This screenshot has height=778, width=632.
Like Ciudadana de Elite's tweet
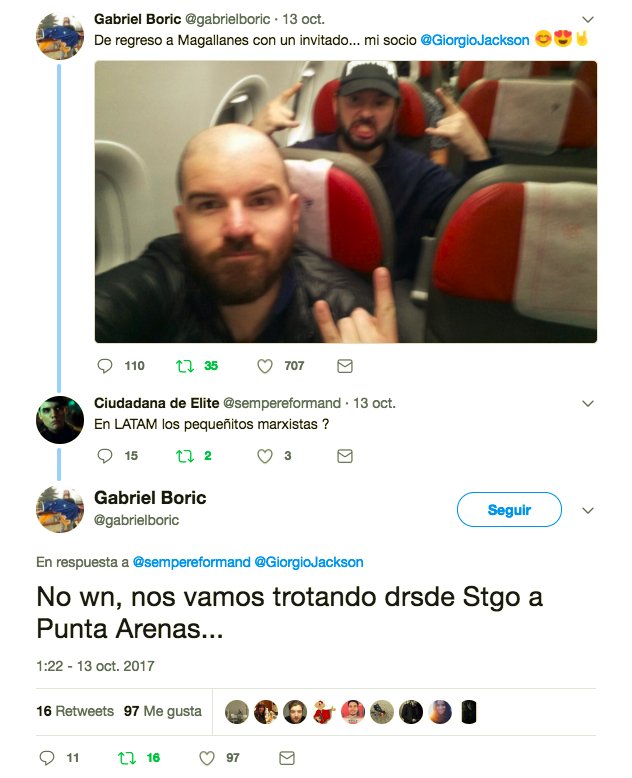[x=265, y=456]
